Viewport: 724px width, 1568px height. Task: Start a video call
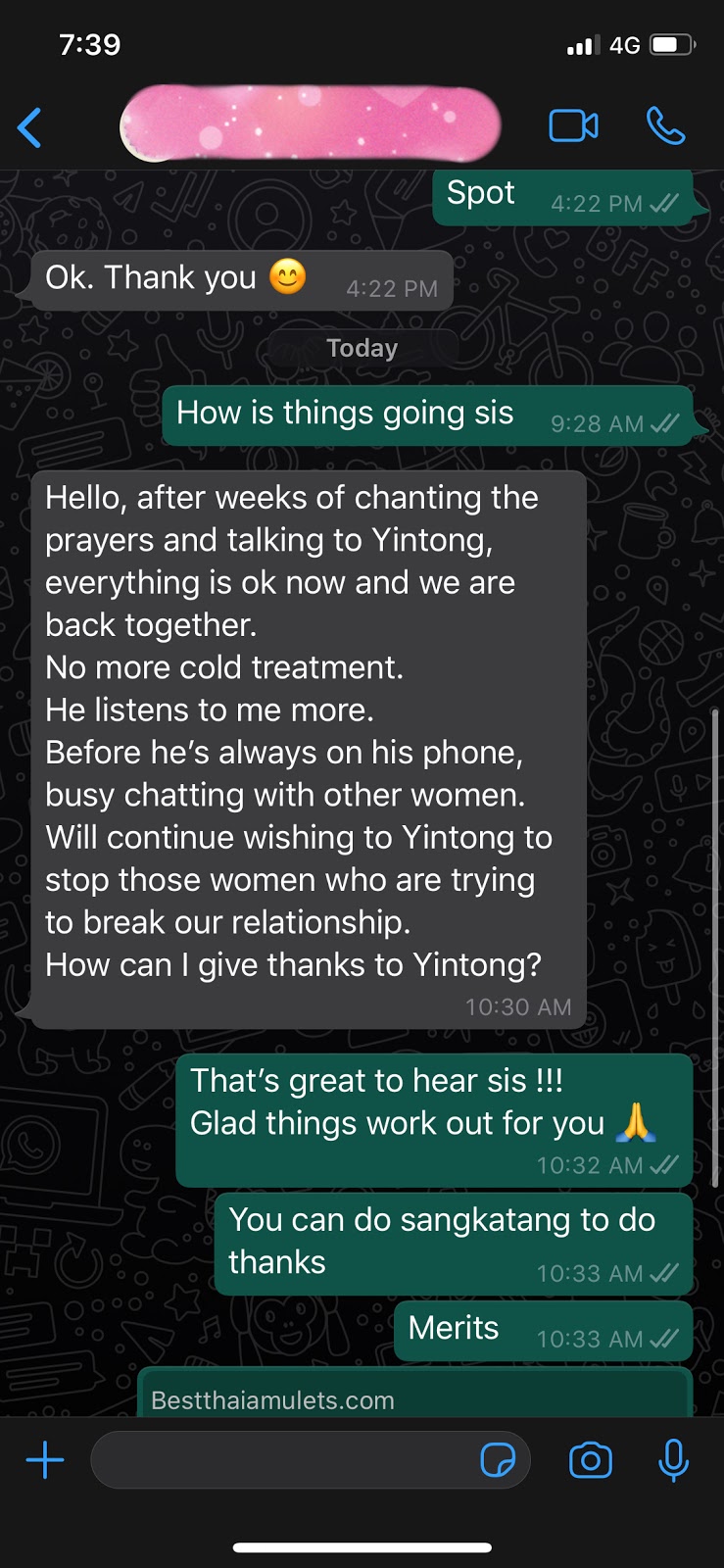(573, 126)
